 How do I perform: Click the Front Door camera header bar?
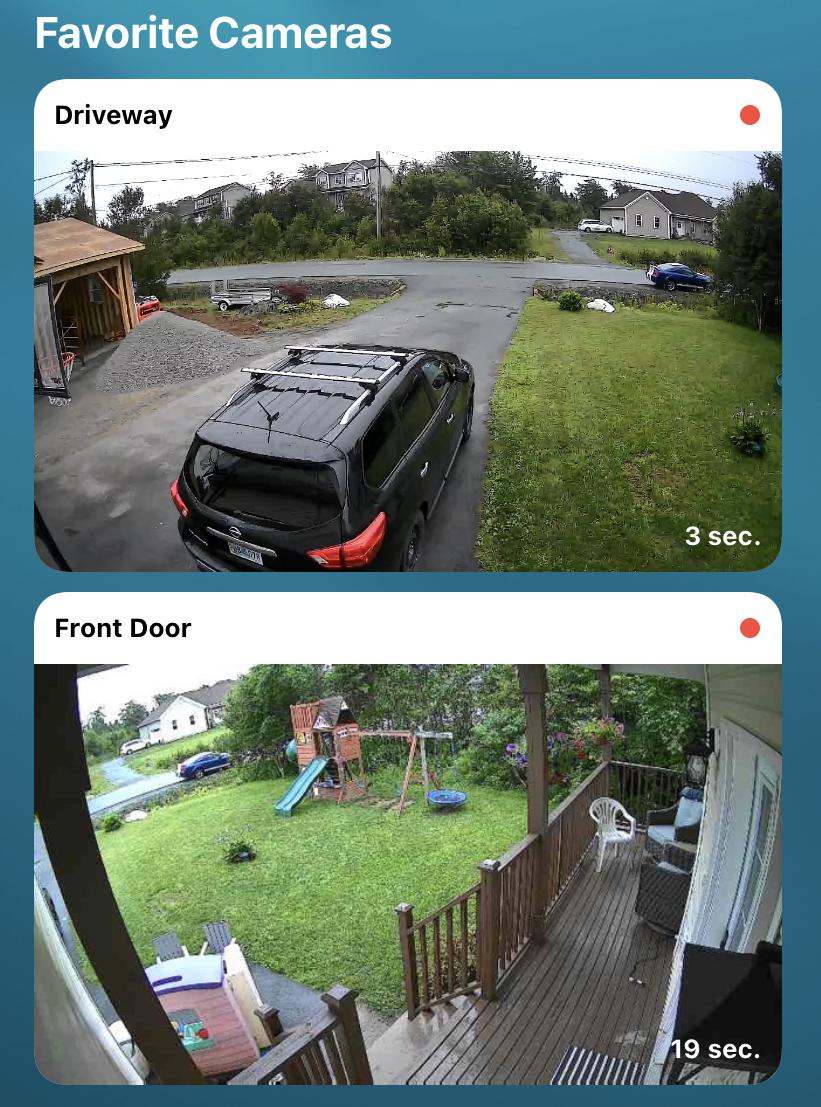408,628
